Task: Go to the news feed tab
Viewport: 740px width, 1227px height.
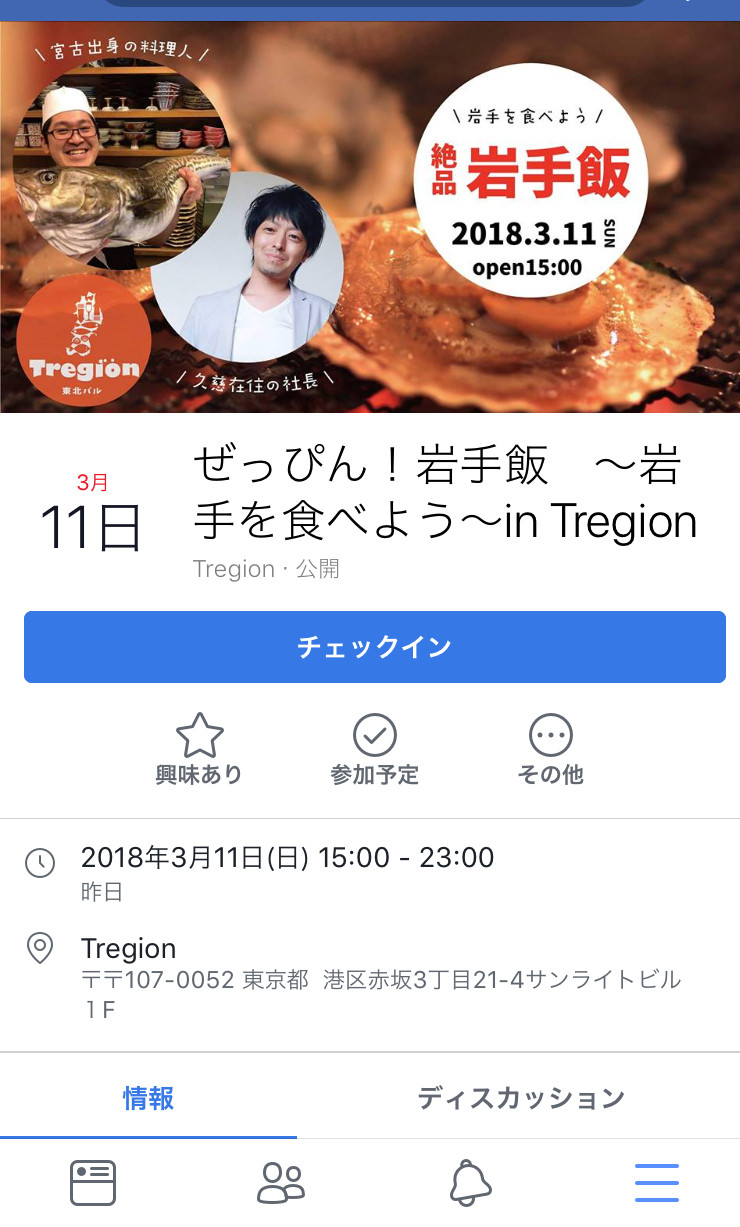Action: (x=93, y=1183)
